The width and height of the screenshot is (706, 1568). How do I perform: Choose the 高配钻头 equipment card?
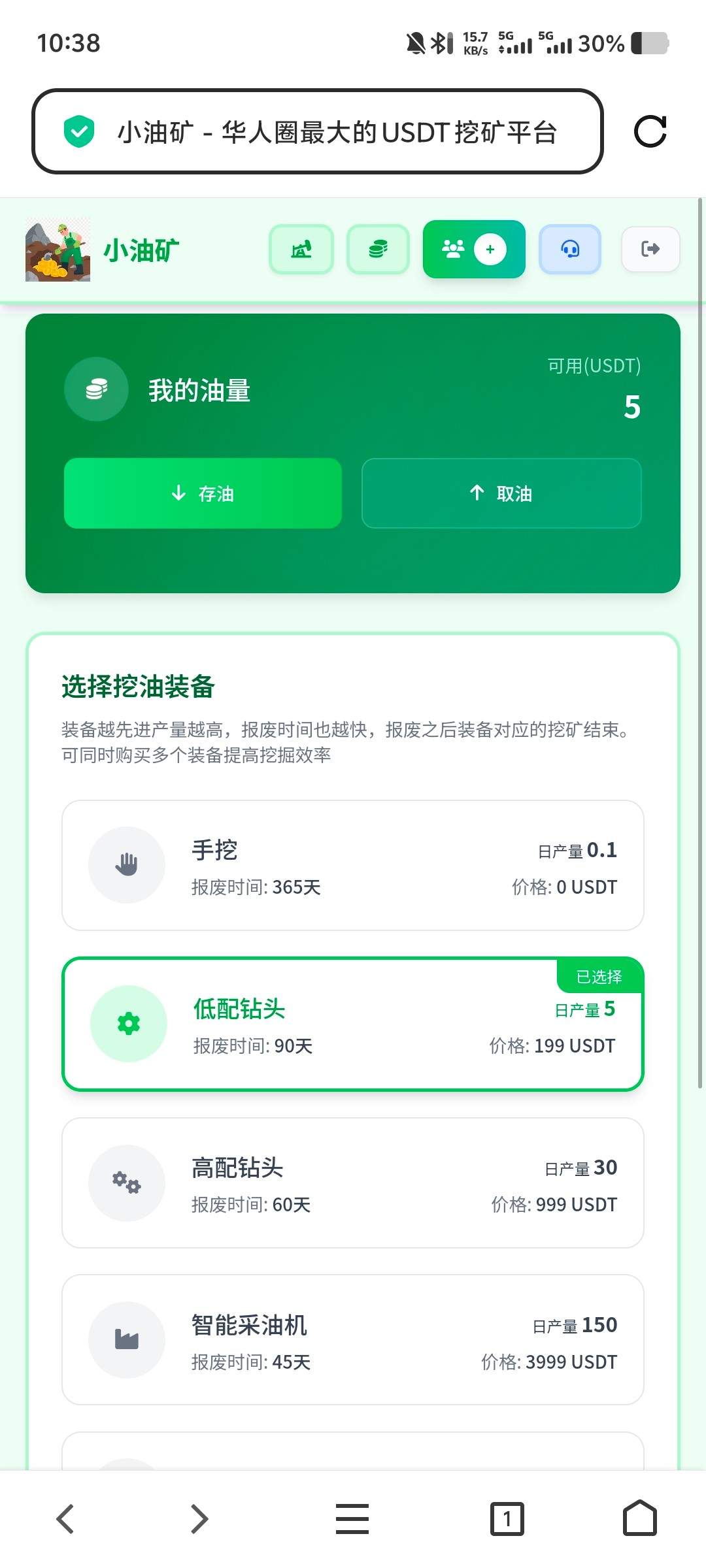point(353,1183)
